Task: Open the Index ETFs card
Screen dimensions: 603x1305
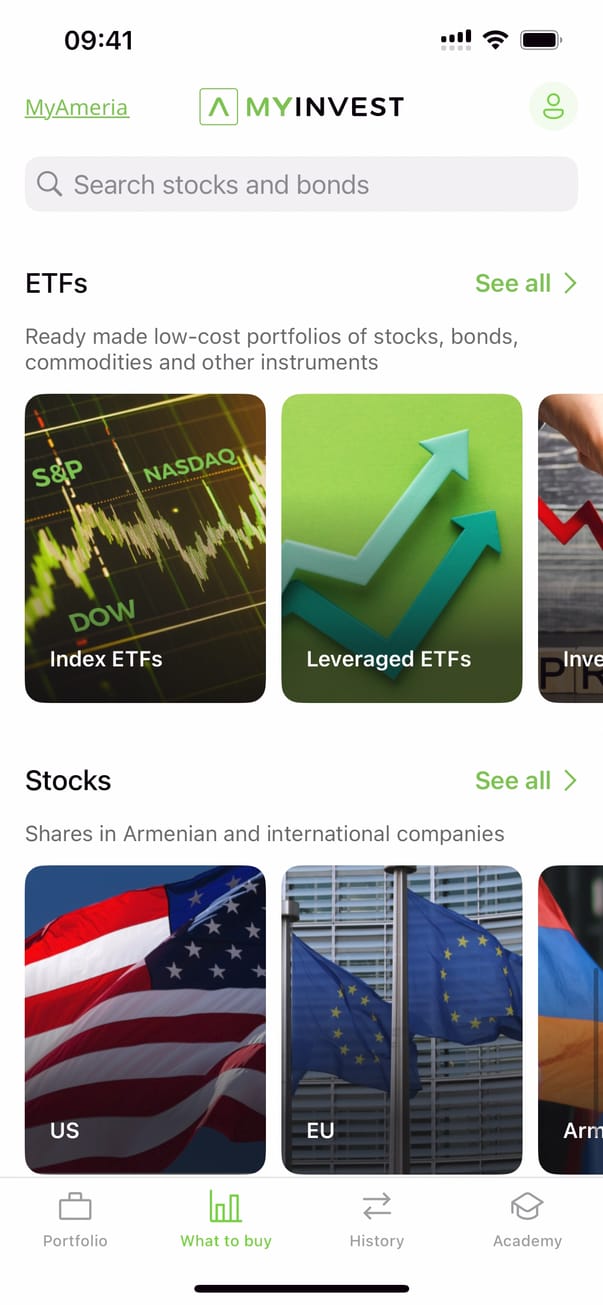Action: click(x=145, y=548)
